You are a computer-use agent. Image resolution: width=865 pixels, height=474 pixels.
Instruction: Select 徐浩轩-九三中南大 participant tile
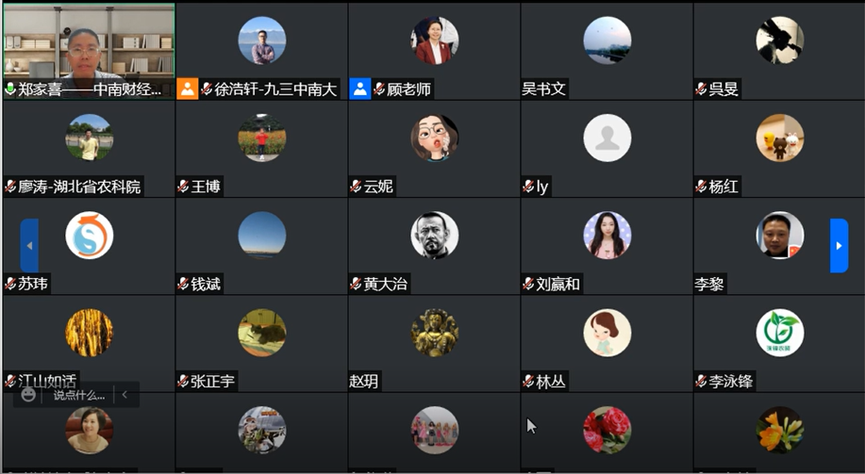click(x=261, y=45)
